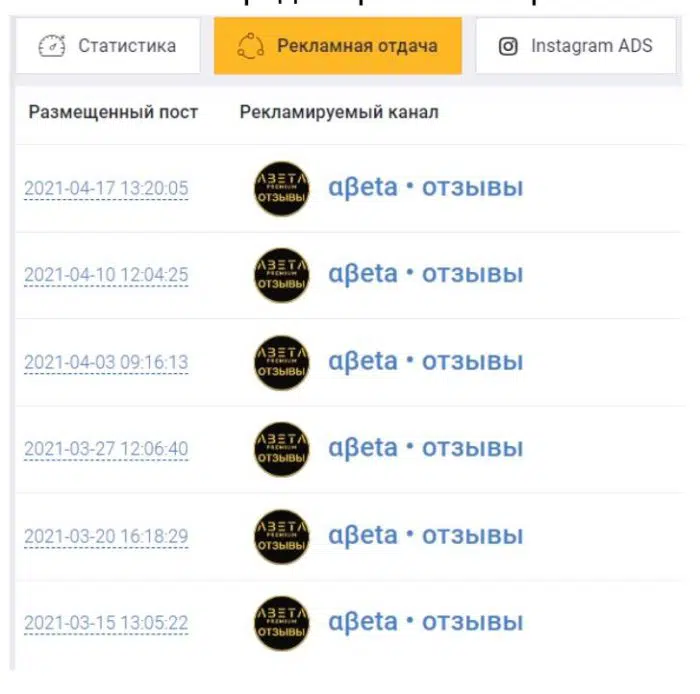This screenshot has height=694, width=700.
Task: Open post dated 2021-03-27 12:06:40
Action: click(x=106, y=449)
